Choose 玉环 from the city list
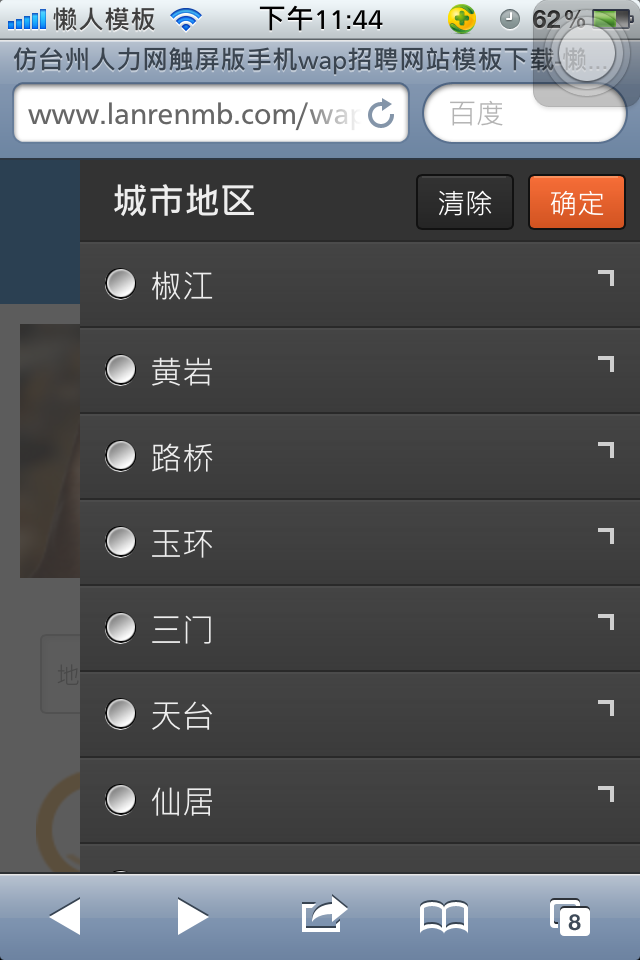 pyautogui.click(x=121, y=543)
